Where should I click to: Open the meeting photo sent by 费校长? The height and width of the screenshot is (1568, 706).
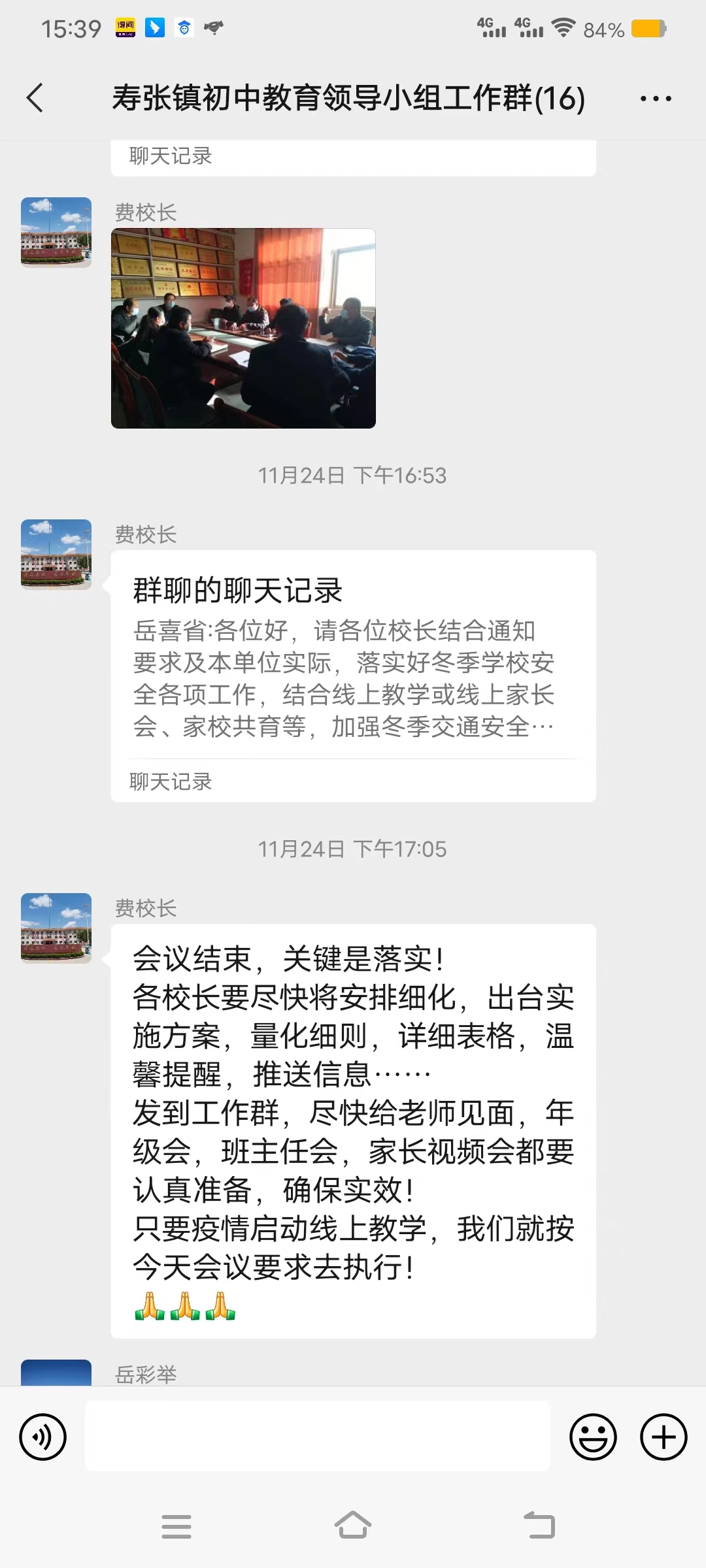pyautogui.click(x=243, y=328)
